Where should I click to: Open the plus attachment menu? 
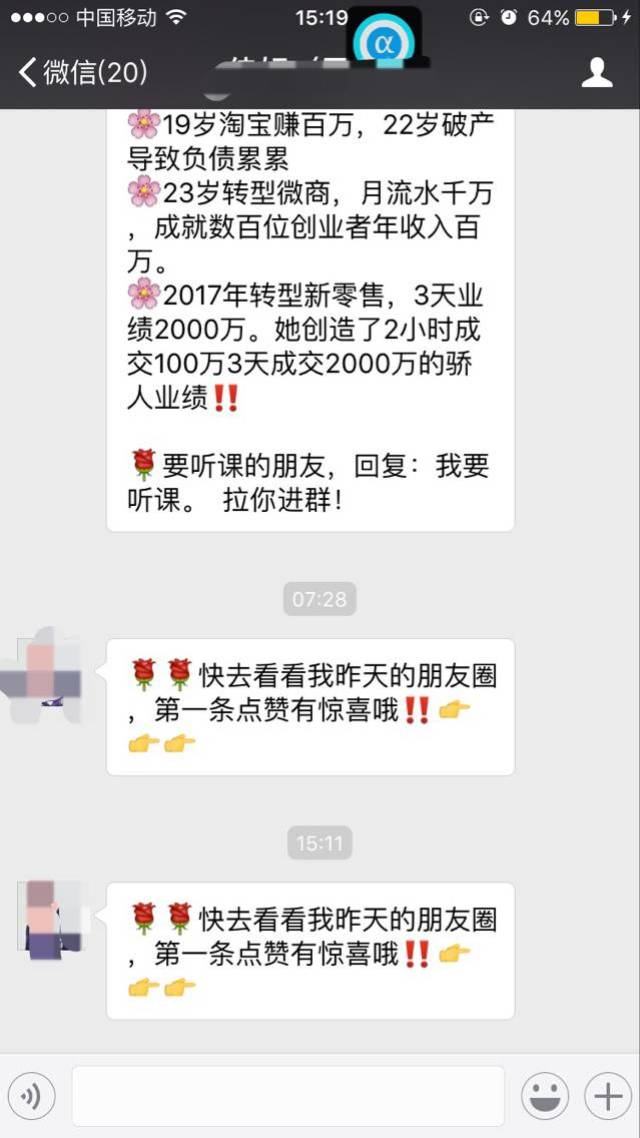click(608, 1097)
